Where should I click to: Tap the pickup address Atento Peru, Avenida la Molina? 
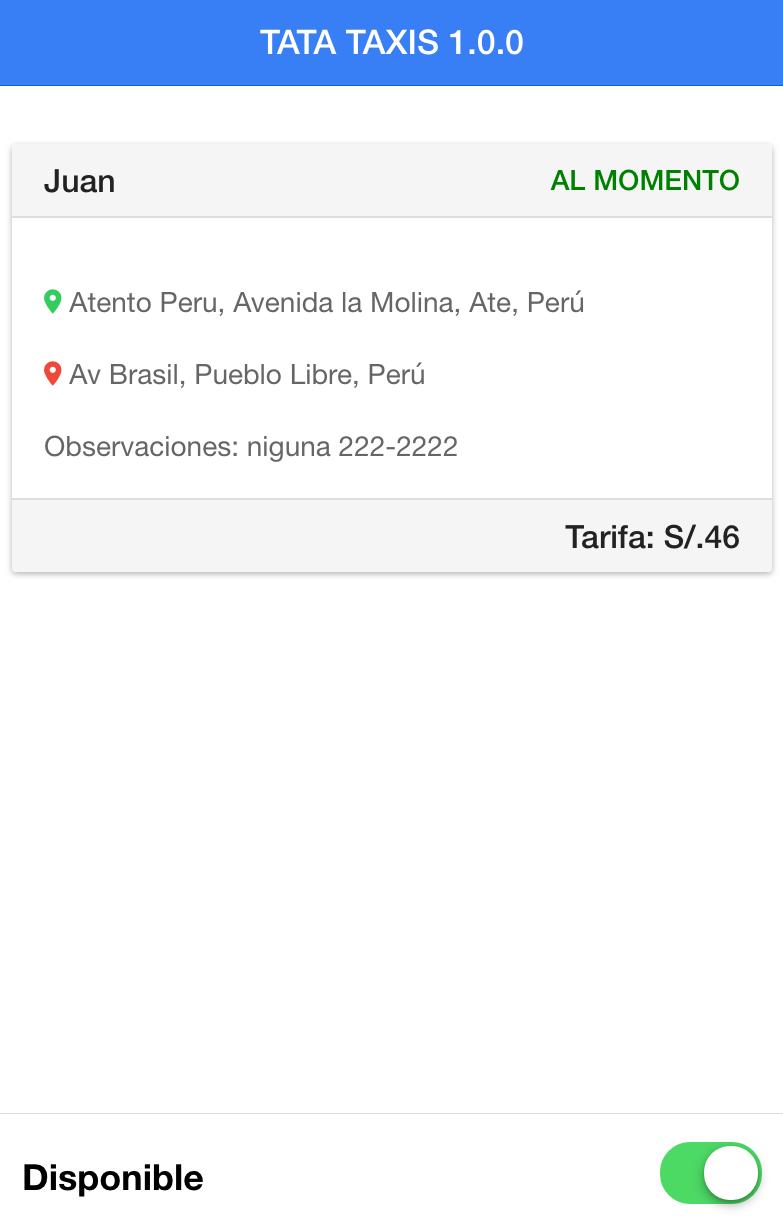tap(327, 302)
